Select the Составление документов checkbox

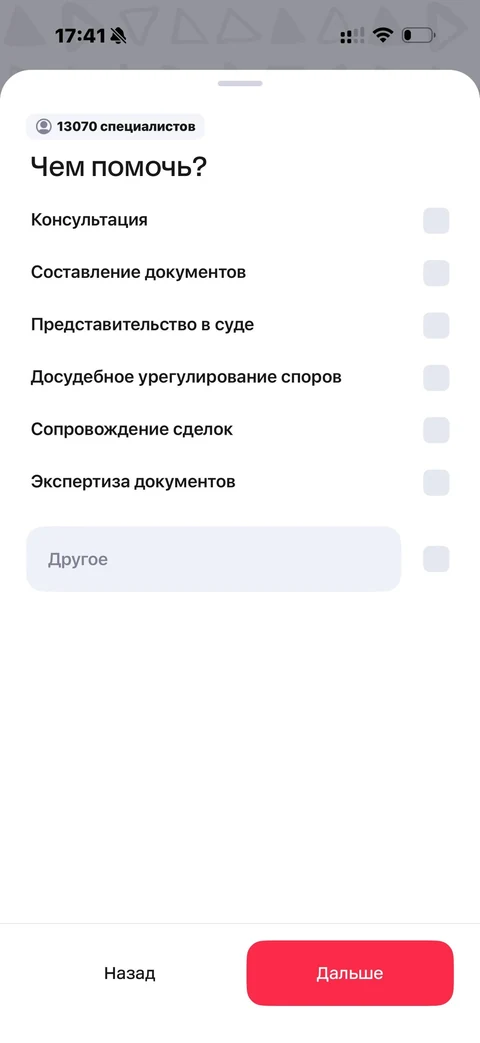[436, 273]
